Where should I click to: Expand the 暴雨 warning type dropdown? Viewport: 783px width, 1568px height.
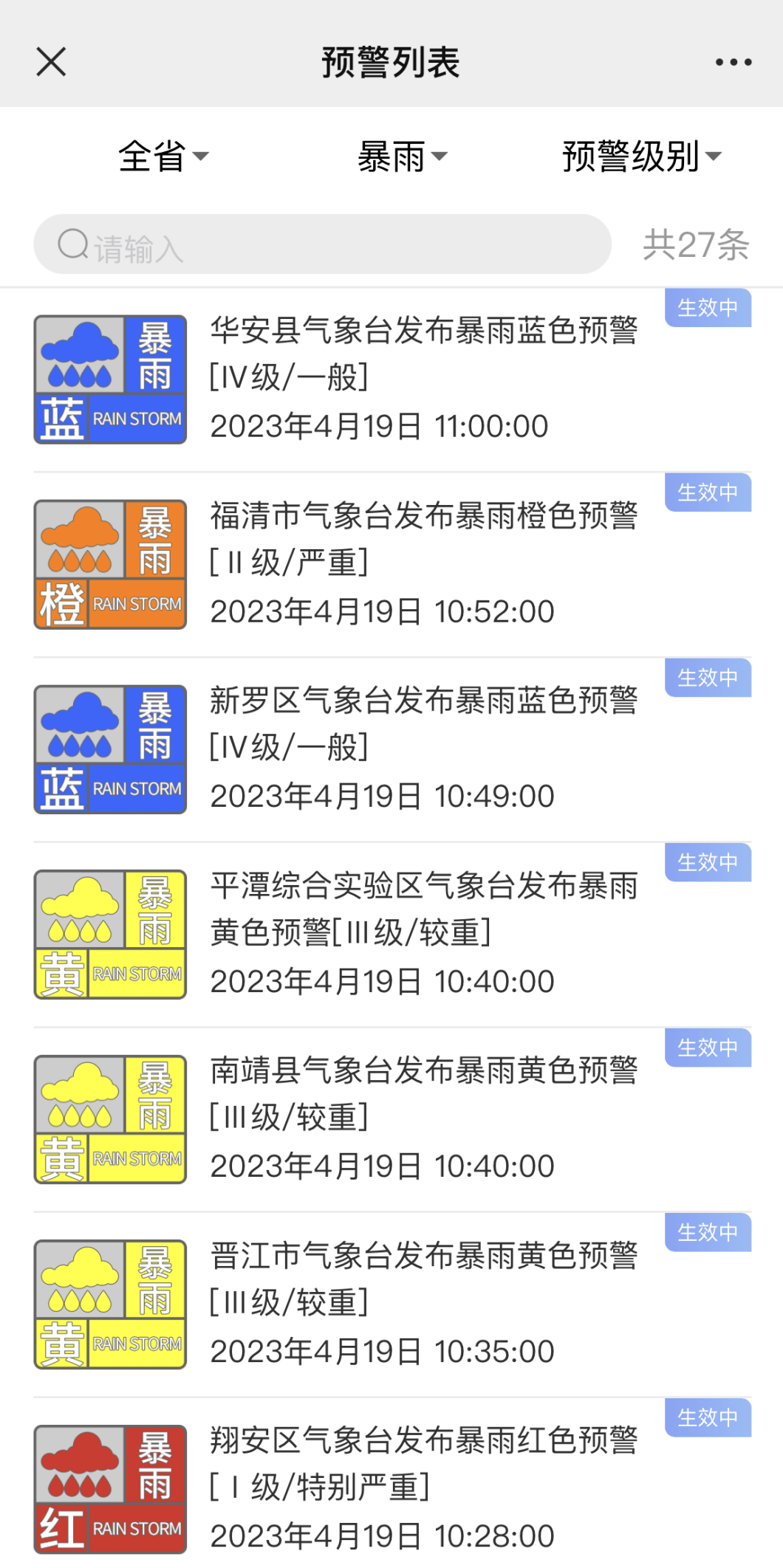point(403,157)
